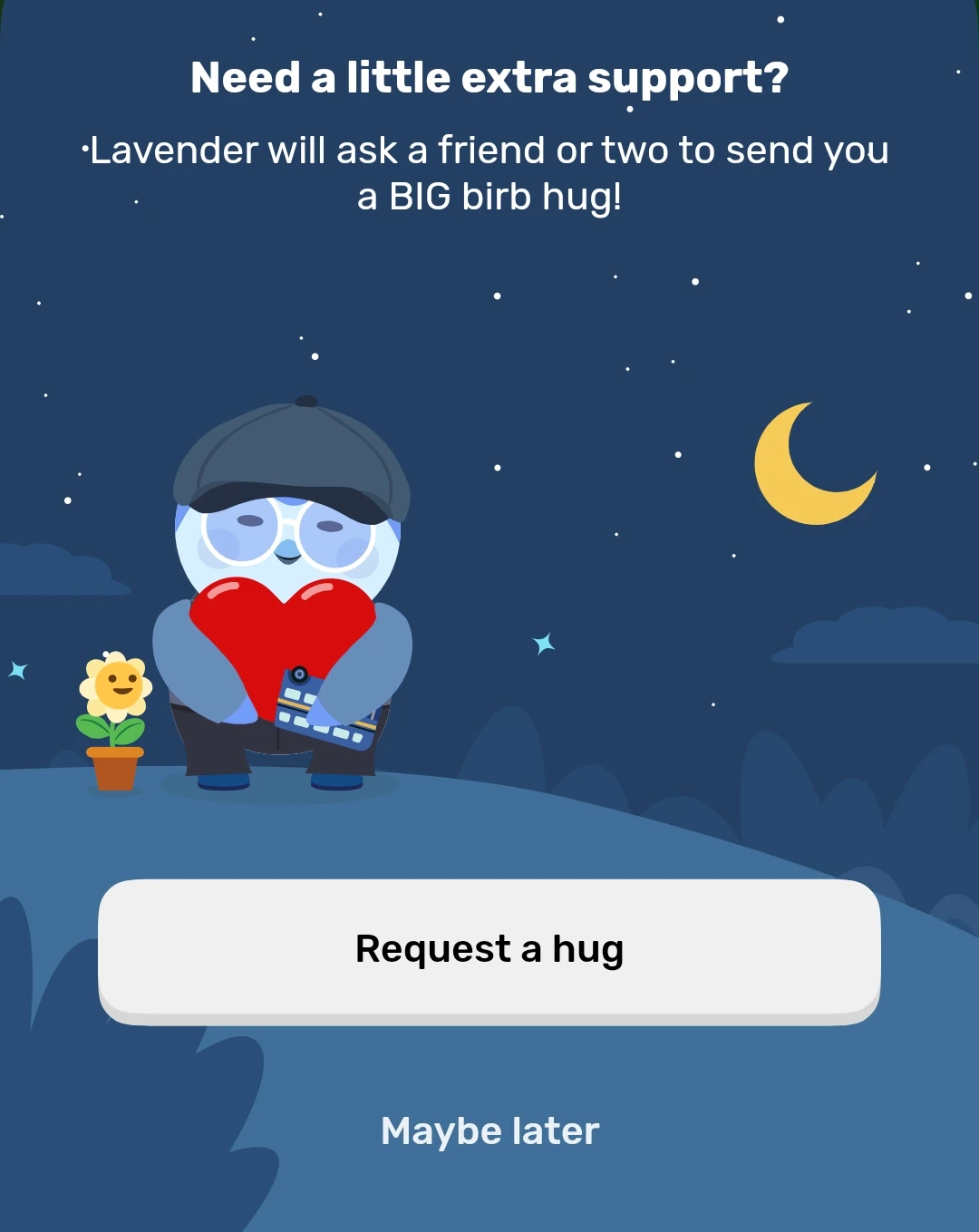Tap the Request a hug button
The height and width of the screenshot is (1232, 979).
[x=489, y=949]
